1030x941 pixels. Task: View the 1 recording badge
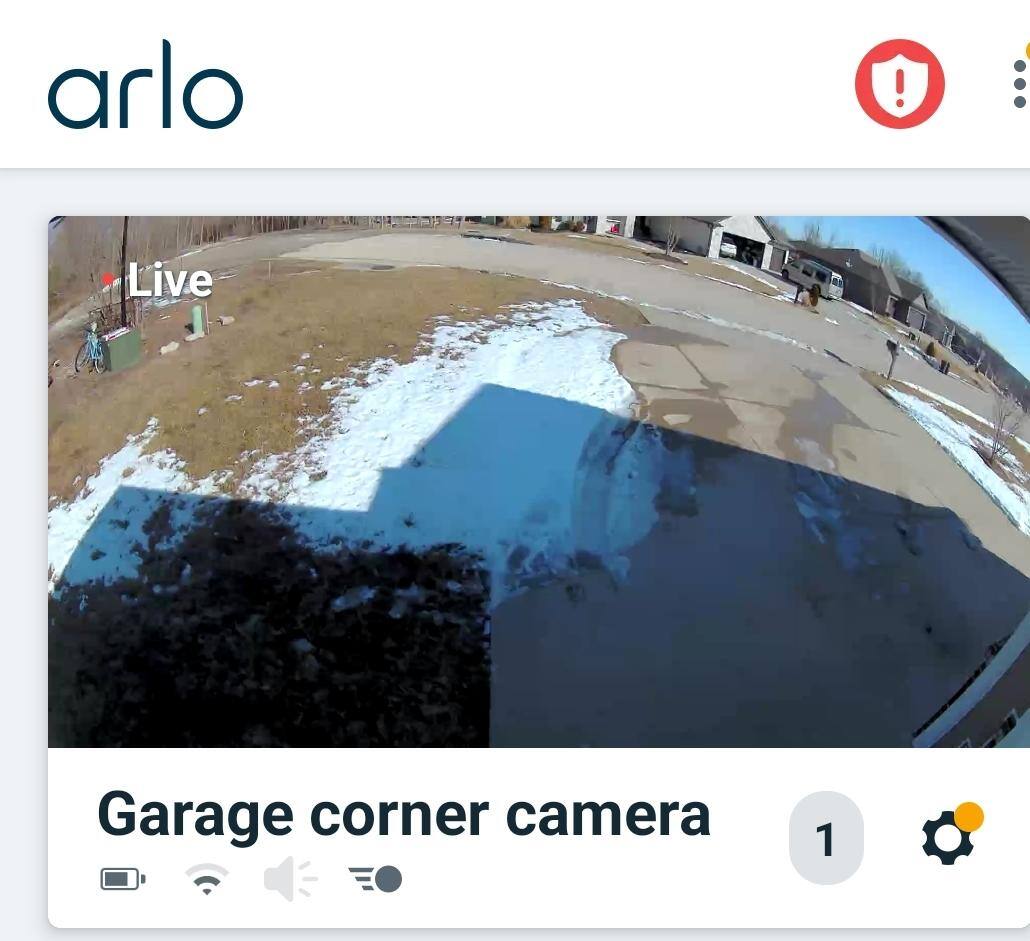tap(825, 838)
